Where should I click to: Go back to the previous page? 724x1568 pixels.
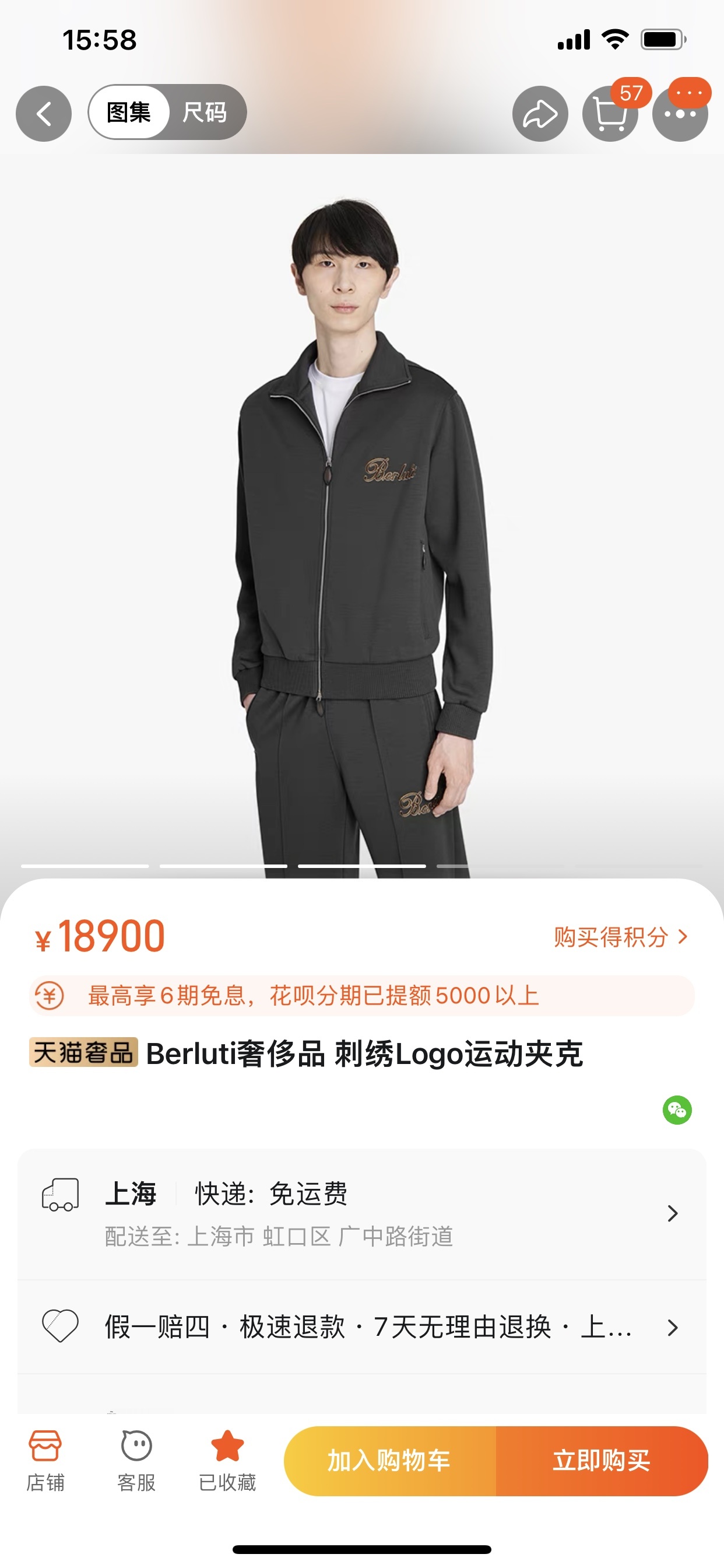(43, 114)
